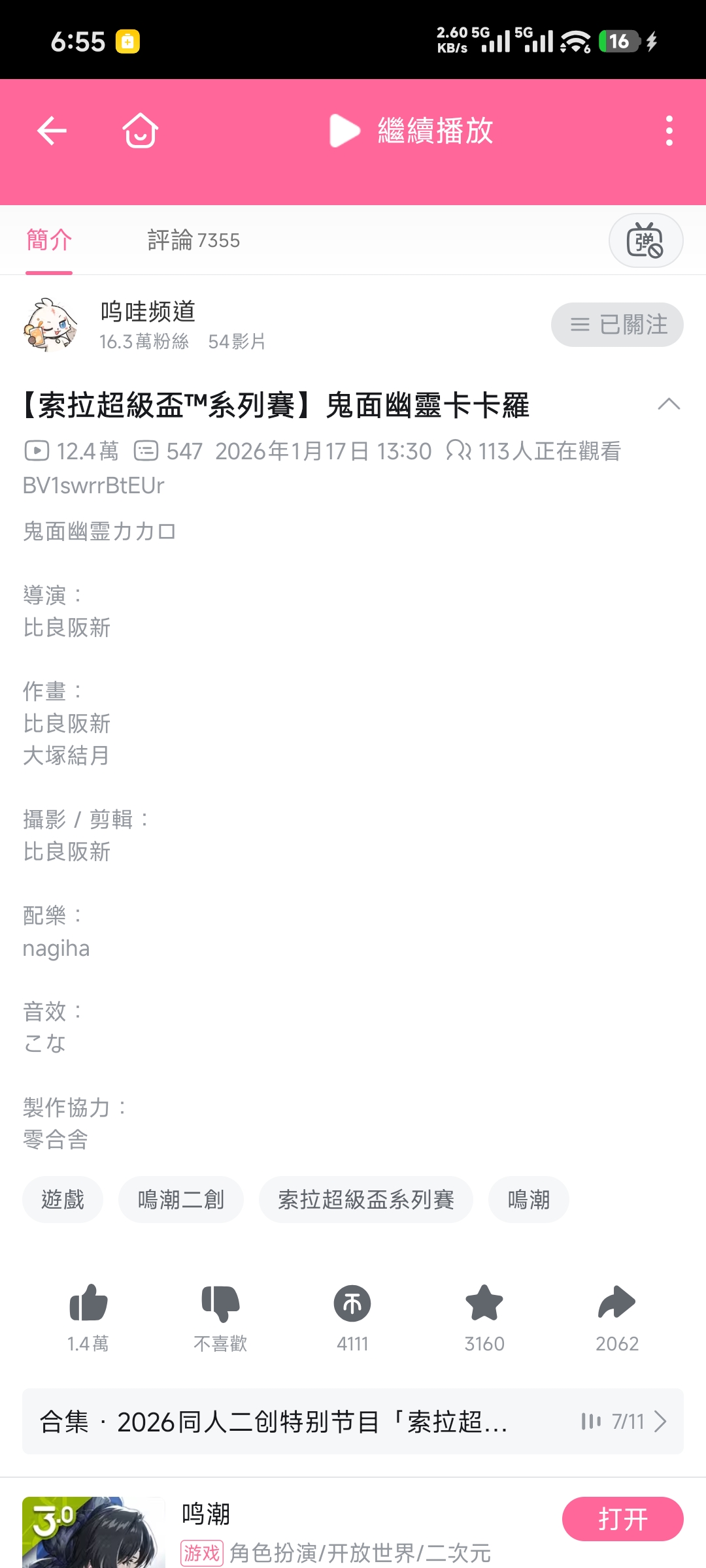
Task: Resume video with 繼續播放
Action: coord(412,131)
